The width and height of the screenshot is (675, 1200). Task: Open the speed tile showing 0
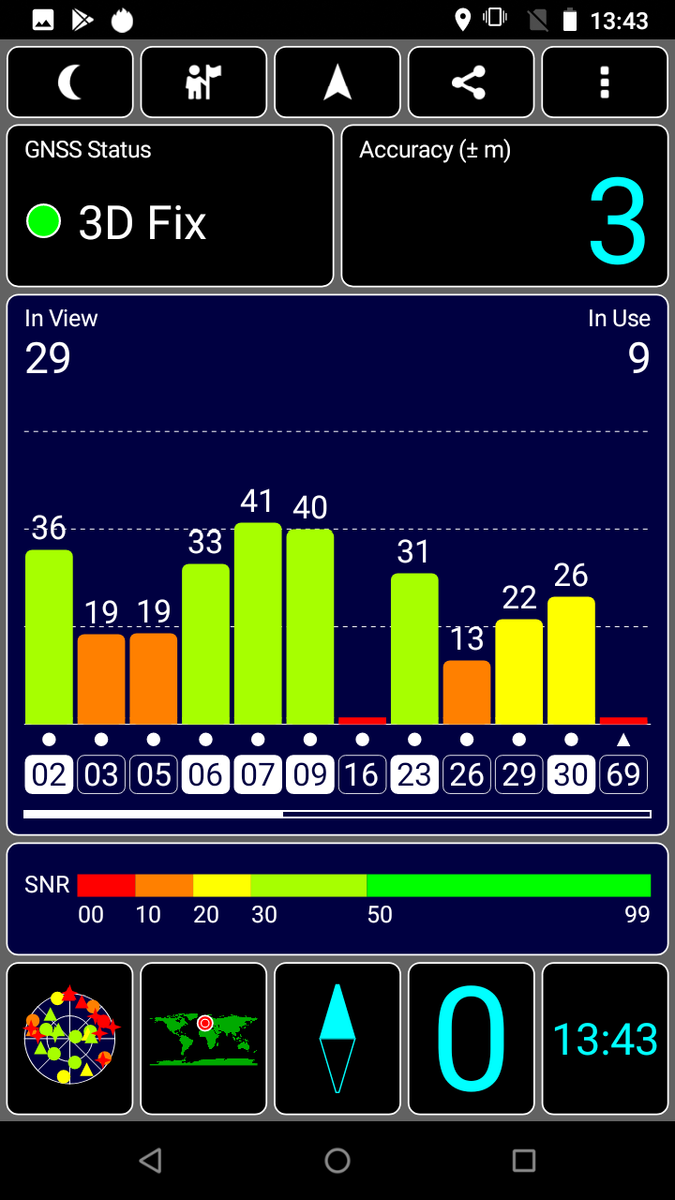[x=471, y=1038]
